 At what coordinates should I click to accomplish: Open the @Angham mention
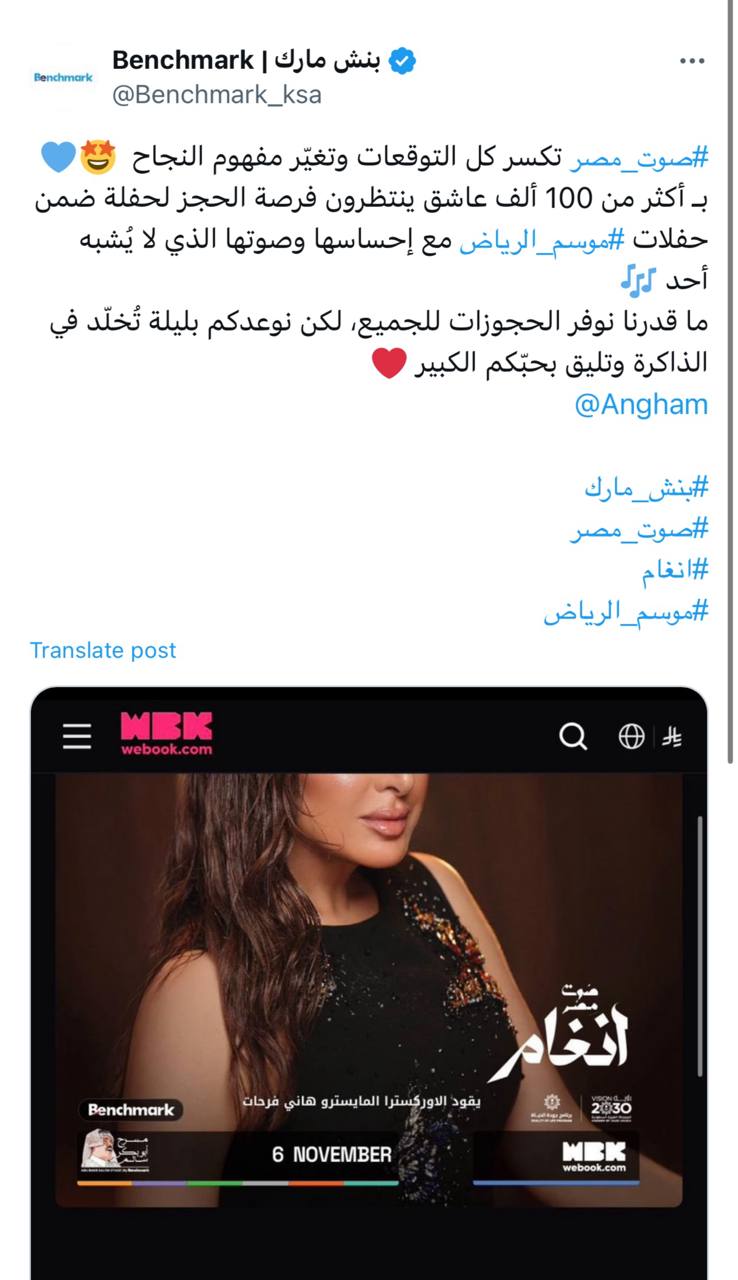tap(641, 404)
